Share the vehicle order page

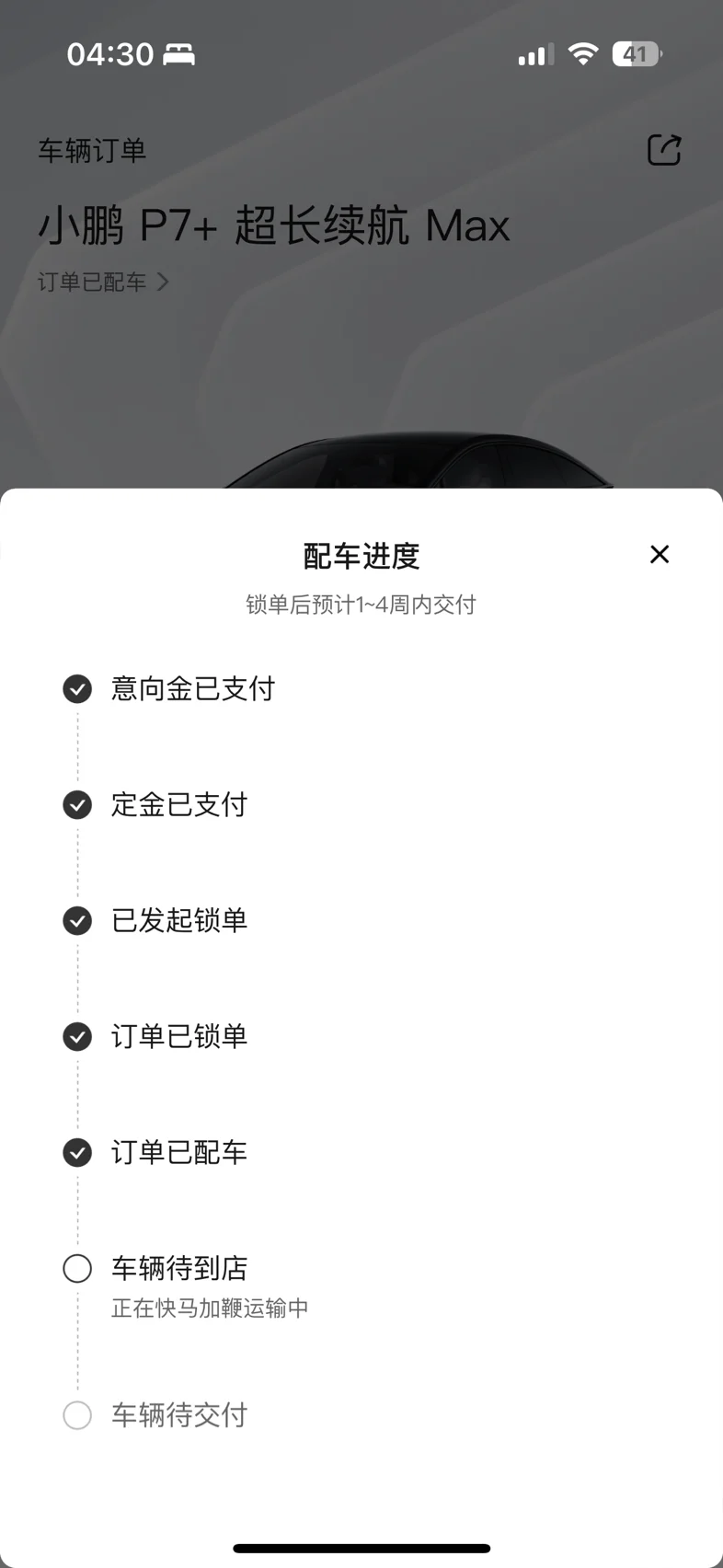664,149
